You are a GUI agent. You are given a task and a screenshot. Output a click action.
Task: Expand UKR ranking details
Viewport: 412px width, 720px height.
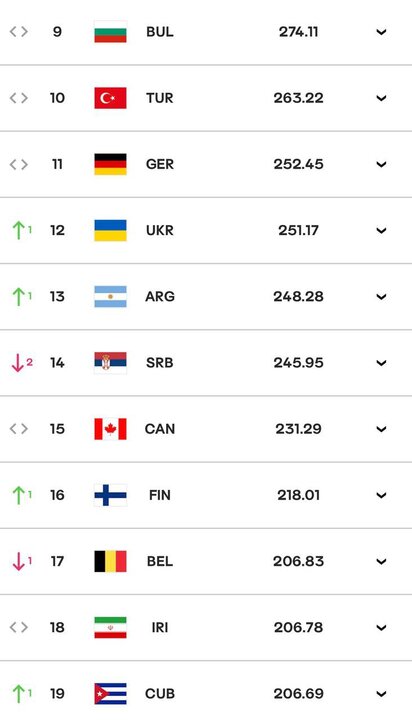point(381,231)
